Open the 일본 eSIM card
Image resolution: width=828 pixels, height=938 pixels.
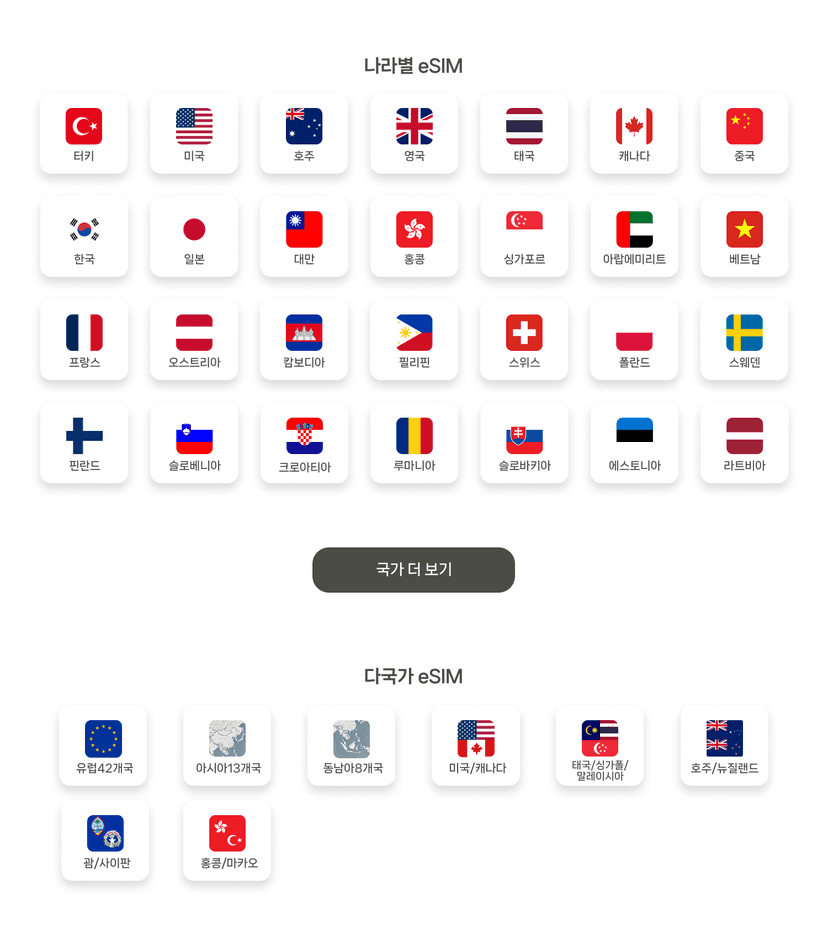194,237
